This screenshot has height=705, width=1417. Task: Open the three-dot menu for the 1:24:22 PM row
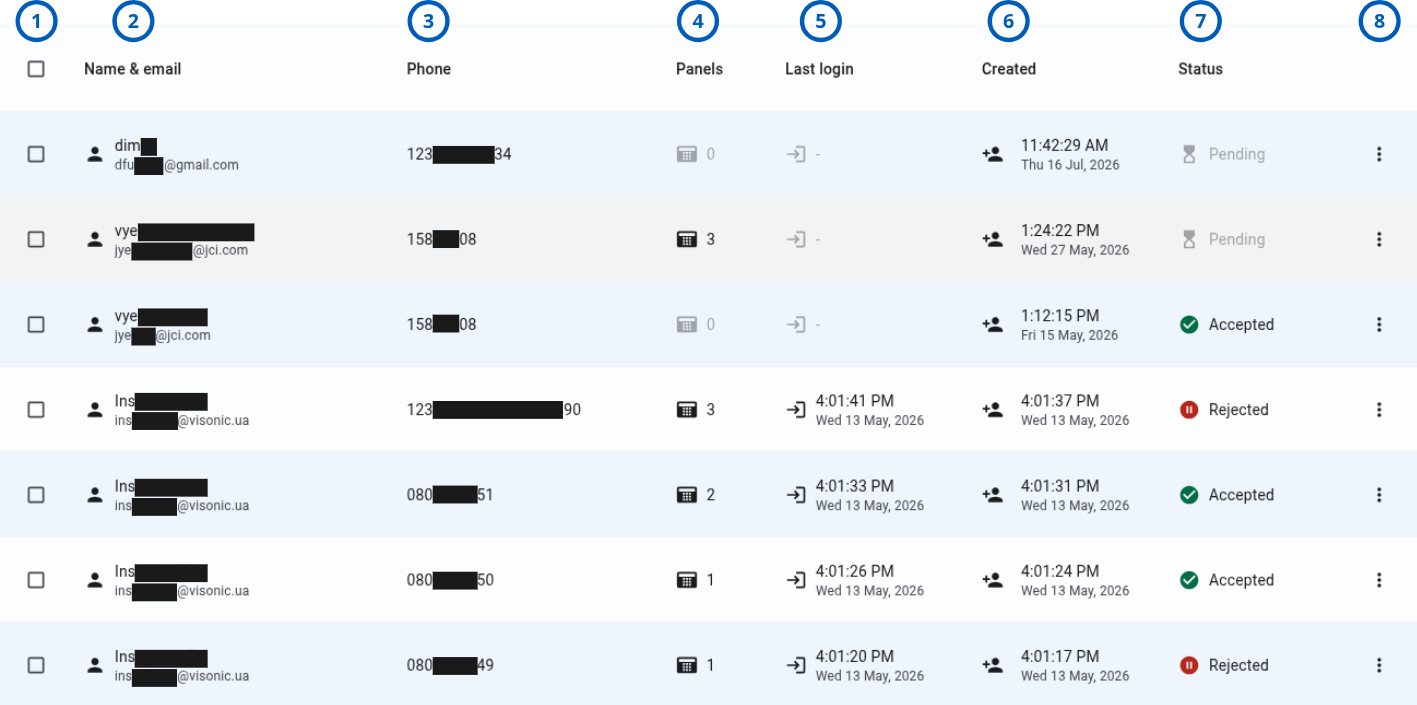pos(1379,239)
